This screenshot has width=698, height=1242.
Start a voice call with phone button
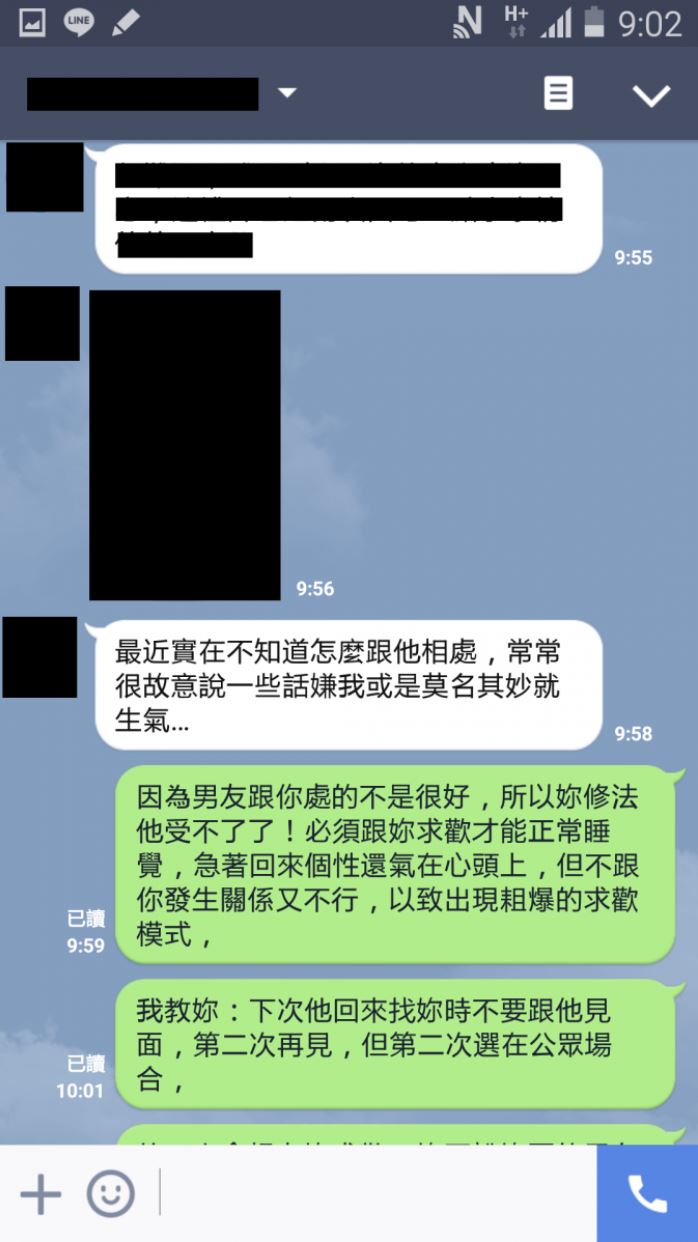647,1194
